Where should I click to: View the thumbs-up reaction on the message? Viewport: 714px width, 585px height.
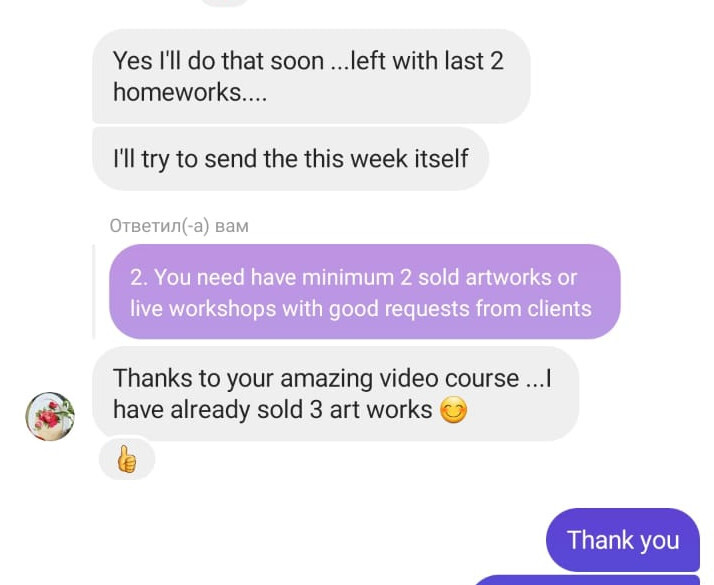[127, 460]
